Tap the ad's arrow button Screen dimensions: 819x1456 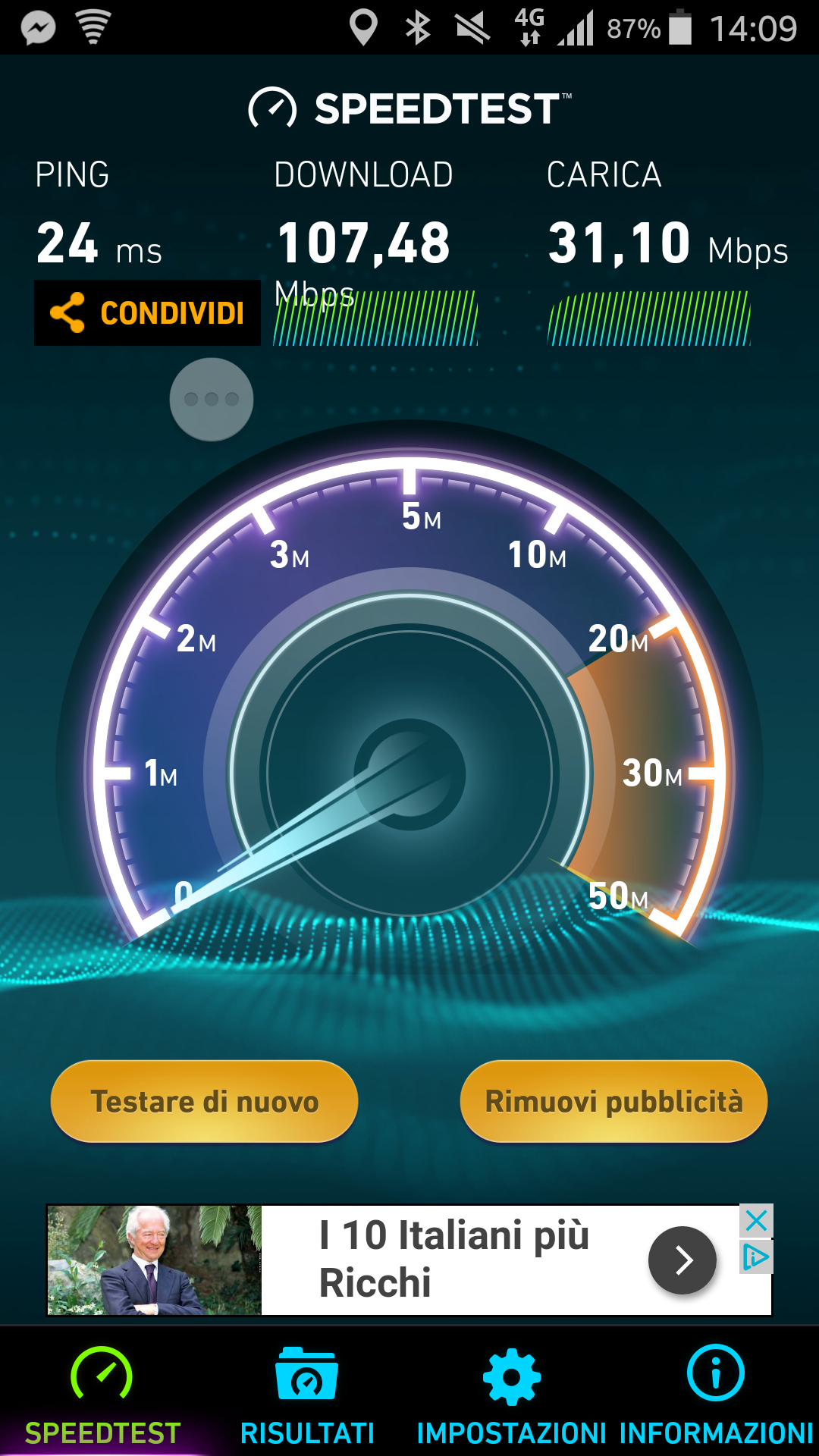click(682, 1260)
